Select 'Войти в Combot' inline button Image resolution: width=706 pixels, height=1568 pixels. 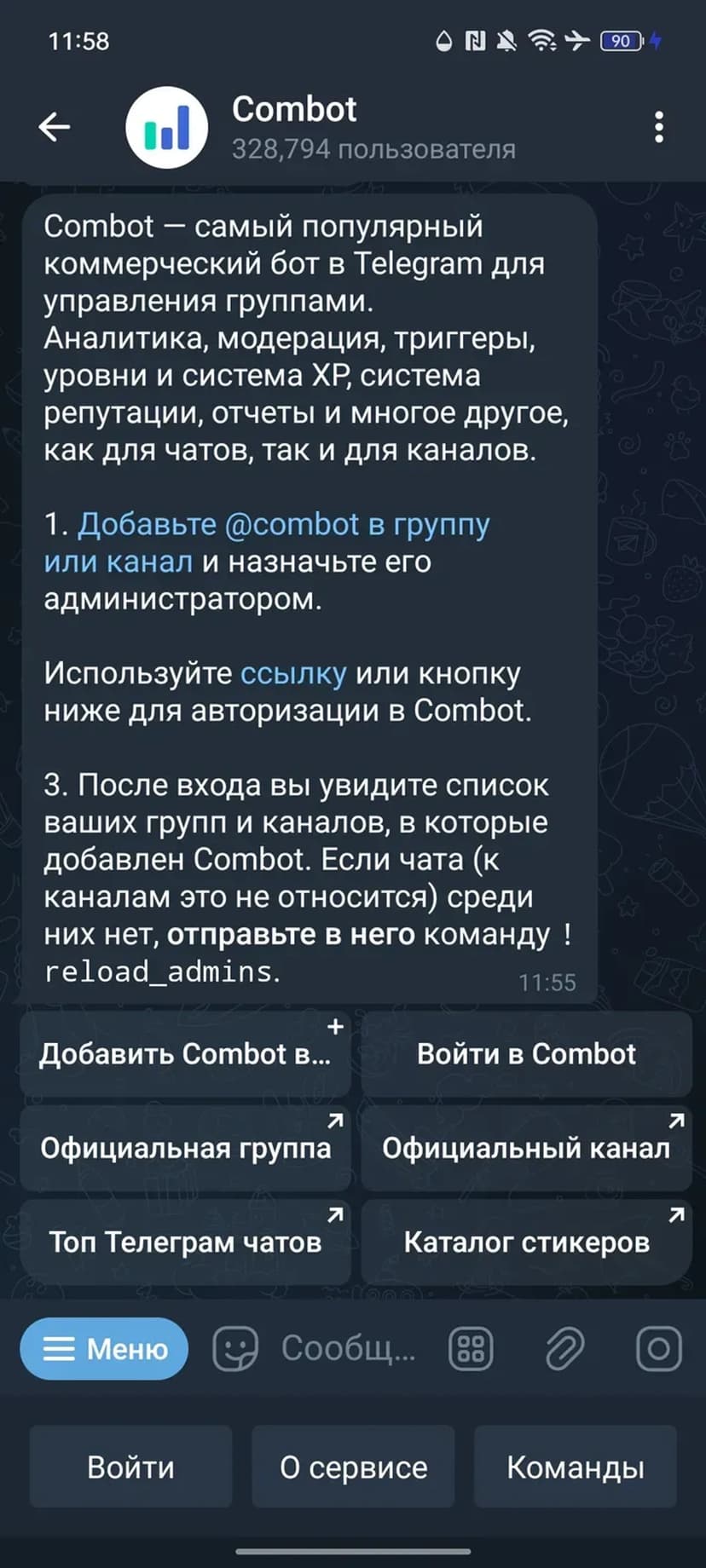click(526, 1054)
